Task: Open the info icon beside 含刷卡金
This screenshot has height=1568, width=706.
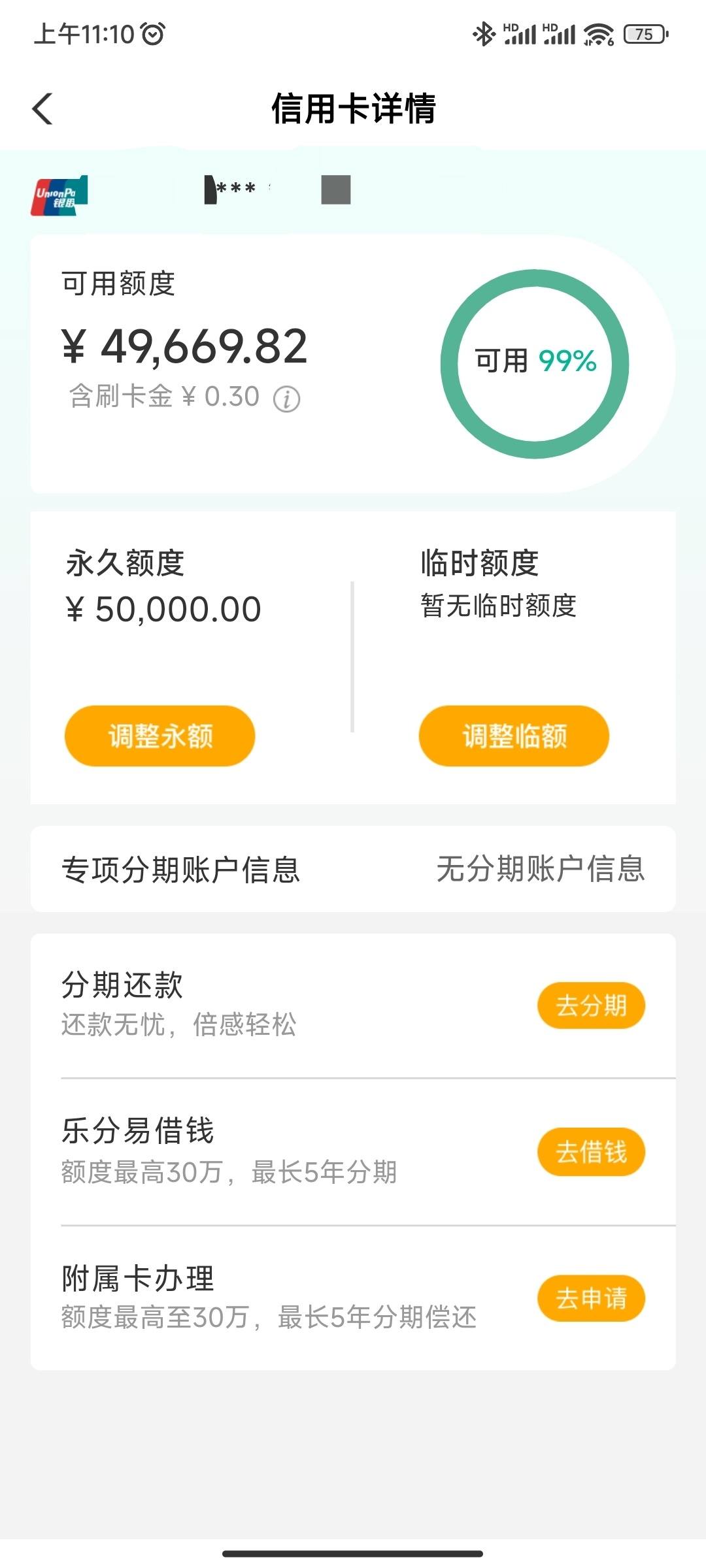Action: [286, 399]
